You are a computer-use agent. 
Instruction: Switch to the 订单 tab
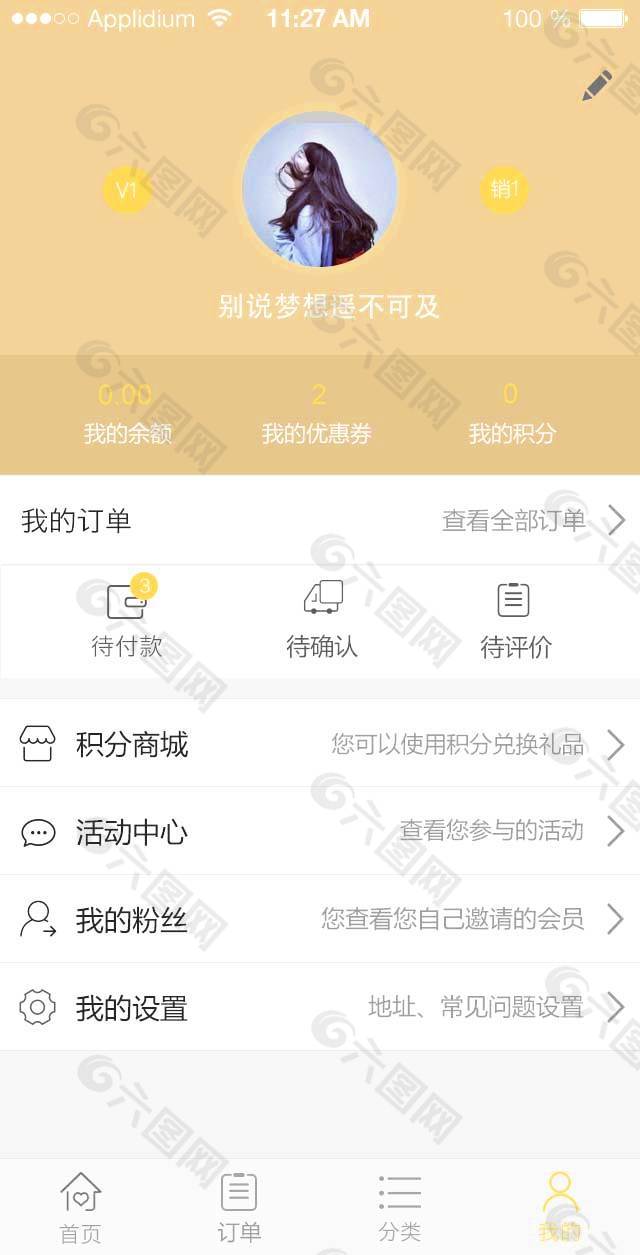pos(239,1207)
